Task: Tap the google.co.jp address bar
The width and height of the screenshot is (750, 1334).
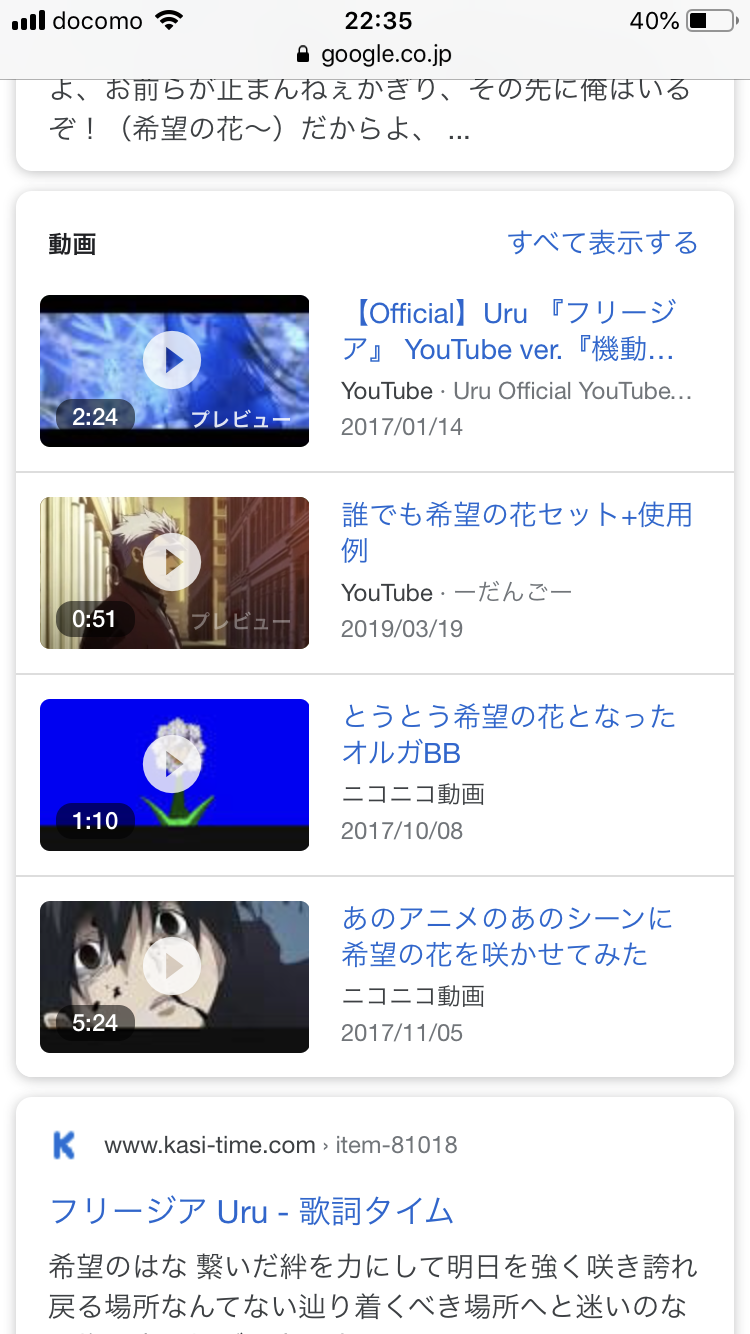Action: (375, 54)
